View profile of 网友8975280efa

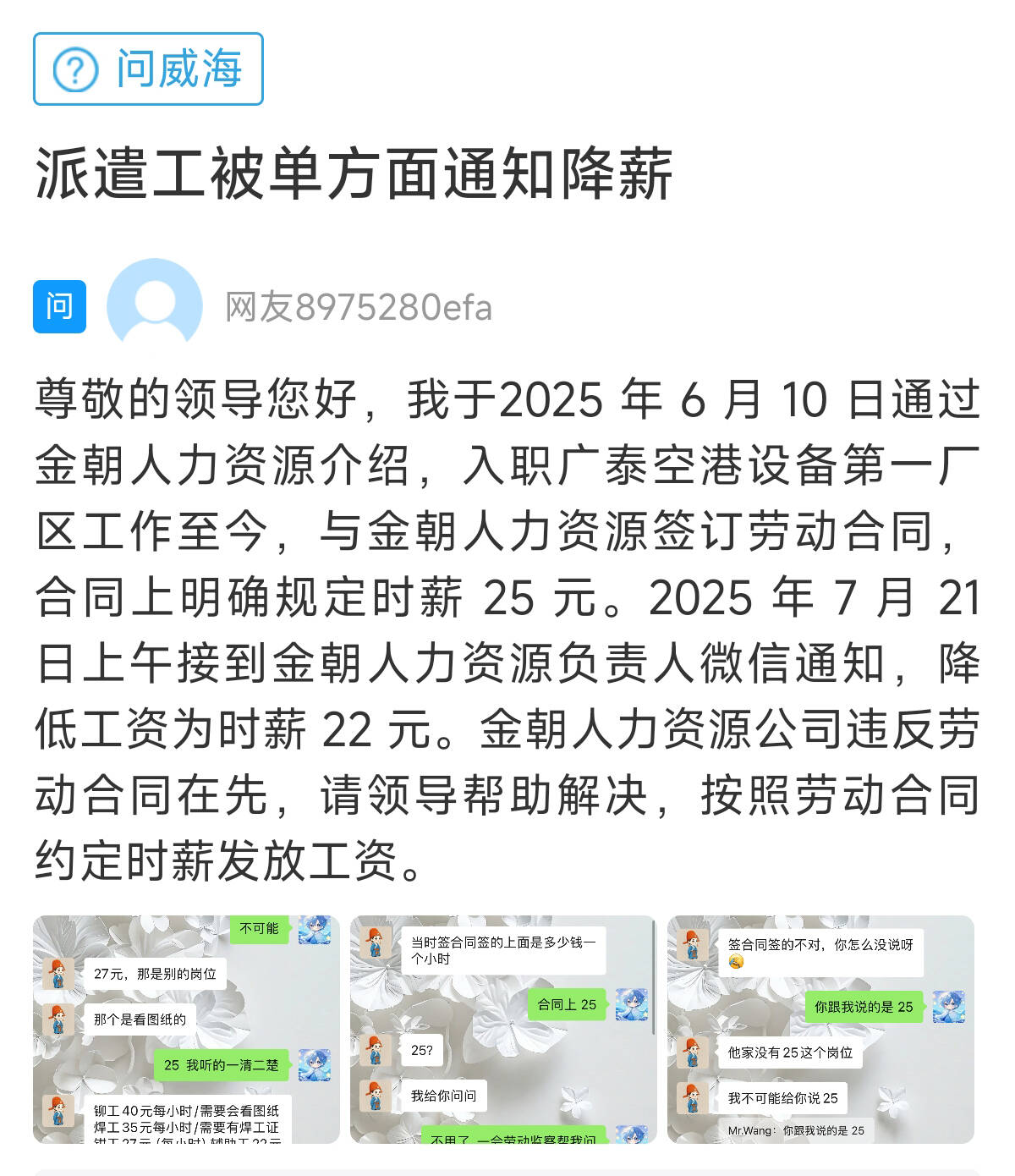(x=155, y=306)
